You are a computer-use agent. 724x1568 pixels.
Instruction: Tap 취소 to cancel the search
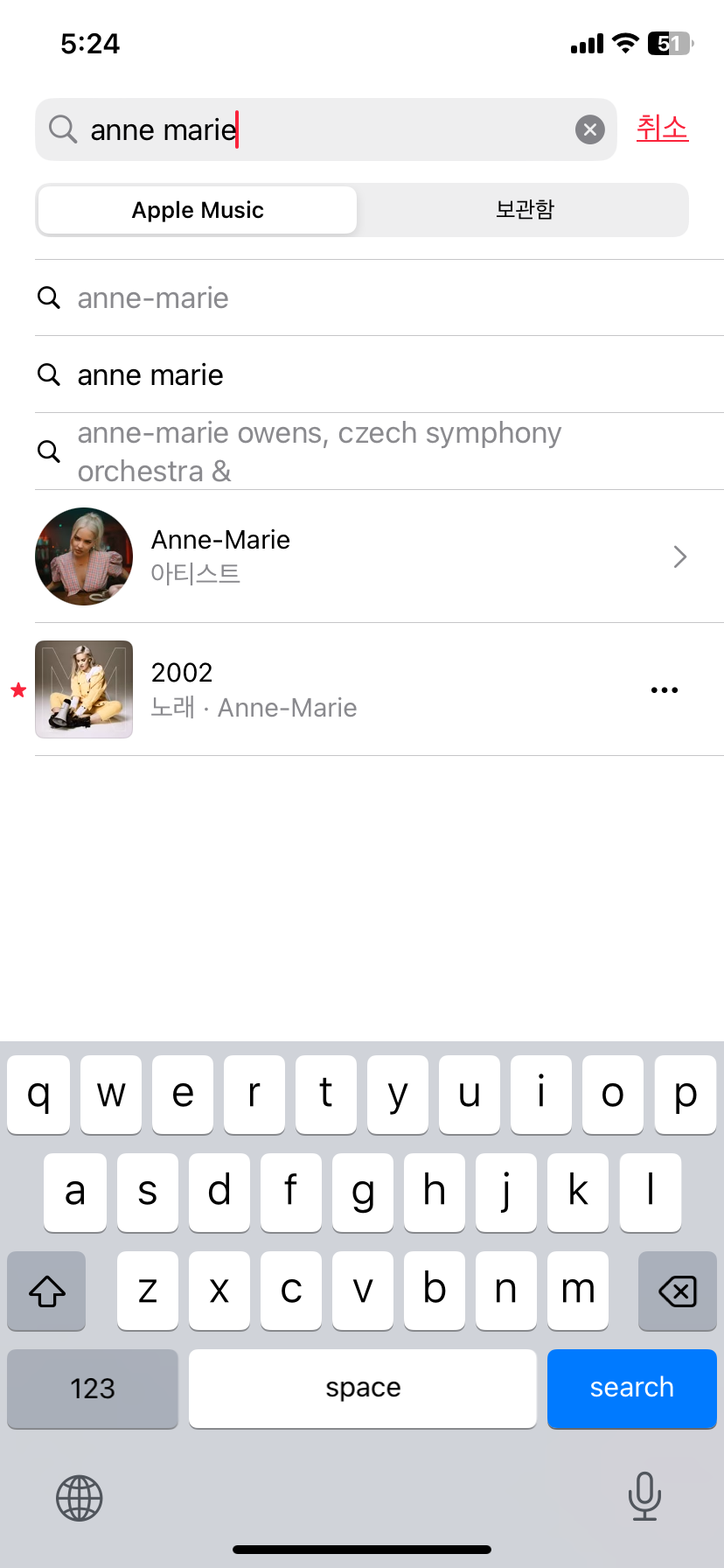(x=662, y=129)
